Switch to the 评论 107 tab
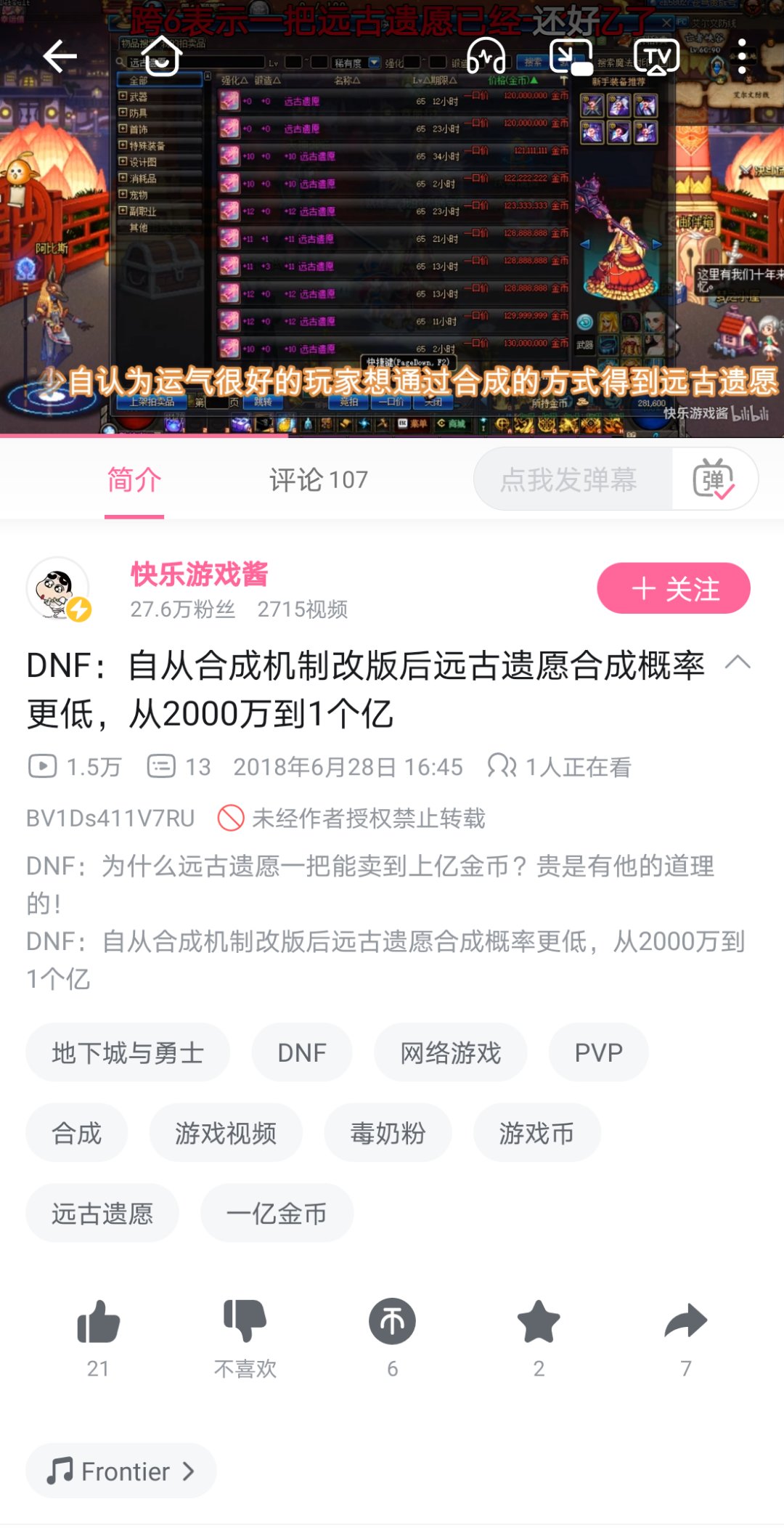This screenshot has width=784, height=1531. tap(319, 479)
